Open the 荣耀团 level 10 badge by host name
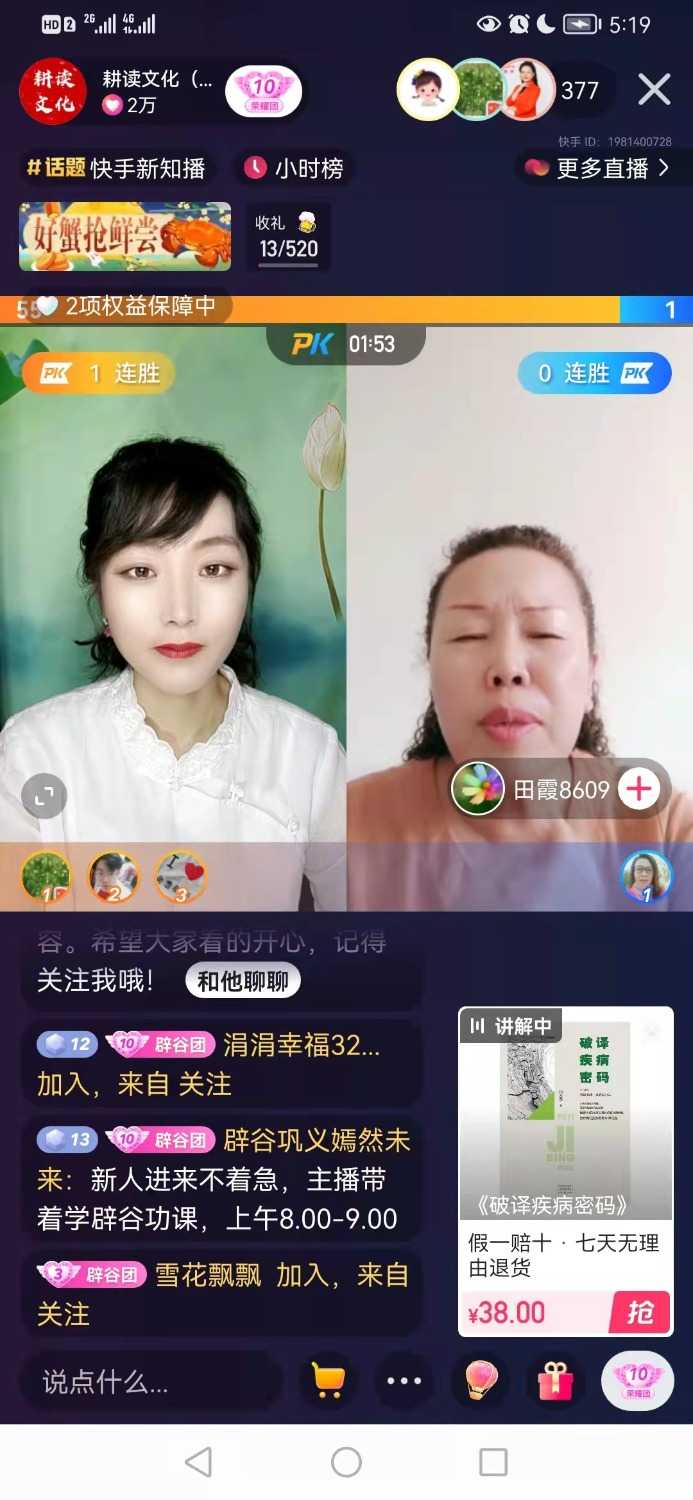This screenshot has height=1500, width=693. (263, 91)
